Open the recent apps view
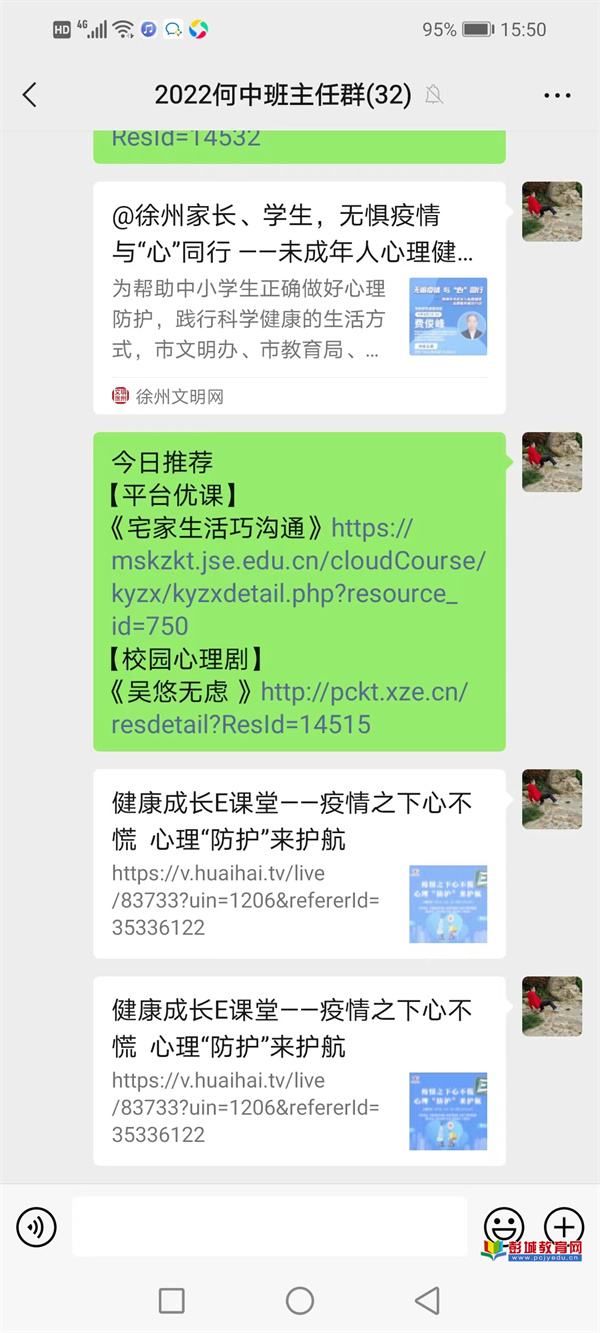 [x=172, y=1300]
